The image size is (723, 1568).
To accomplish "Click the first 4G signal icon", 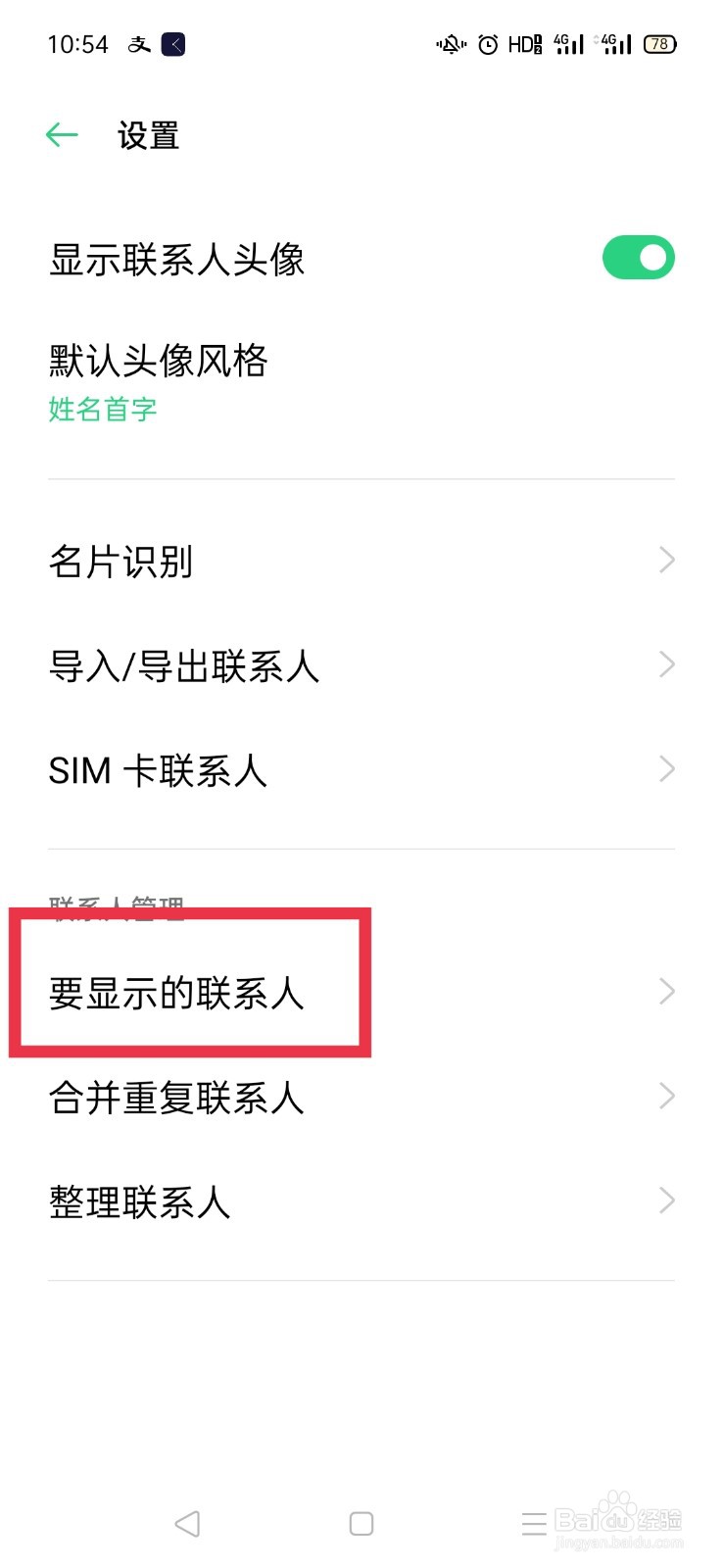I will click(566, 44).
